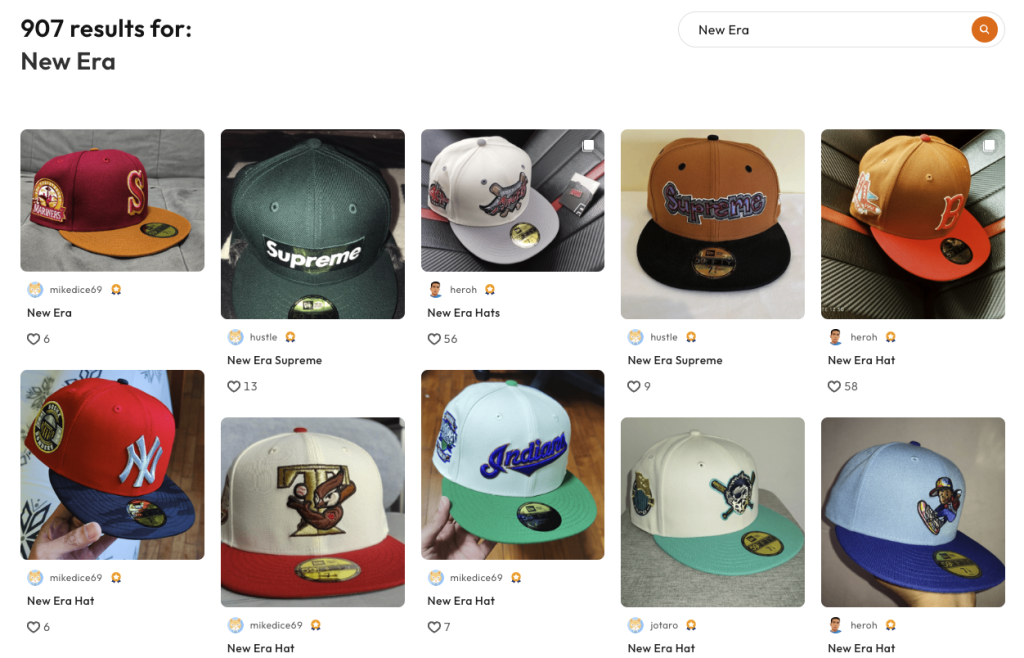Open the maroon Warriors hat listing

pos(112,200)
